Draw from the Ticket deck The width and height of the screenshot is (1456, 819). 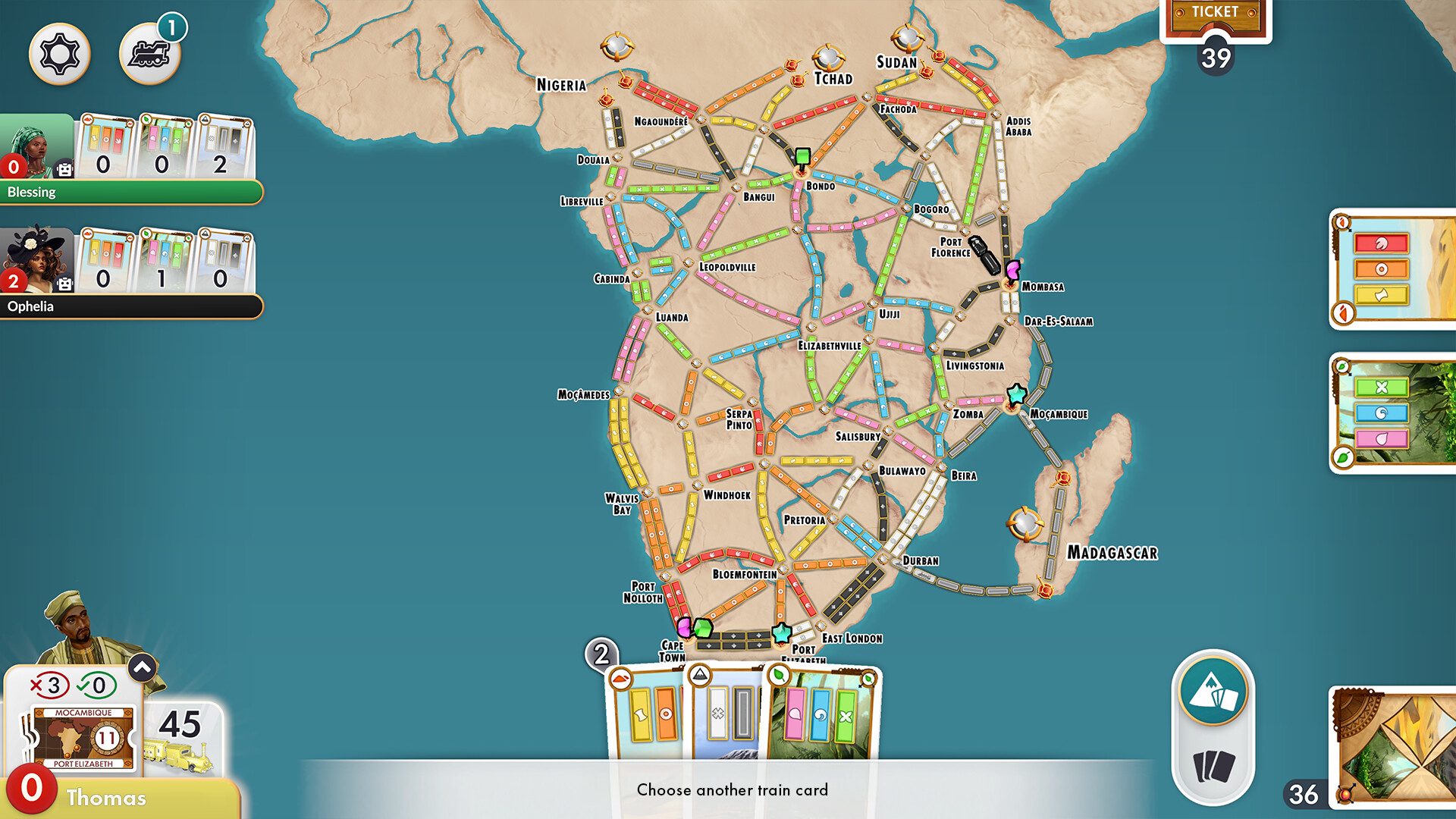[x=1215, y=19]
